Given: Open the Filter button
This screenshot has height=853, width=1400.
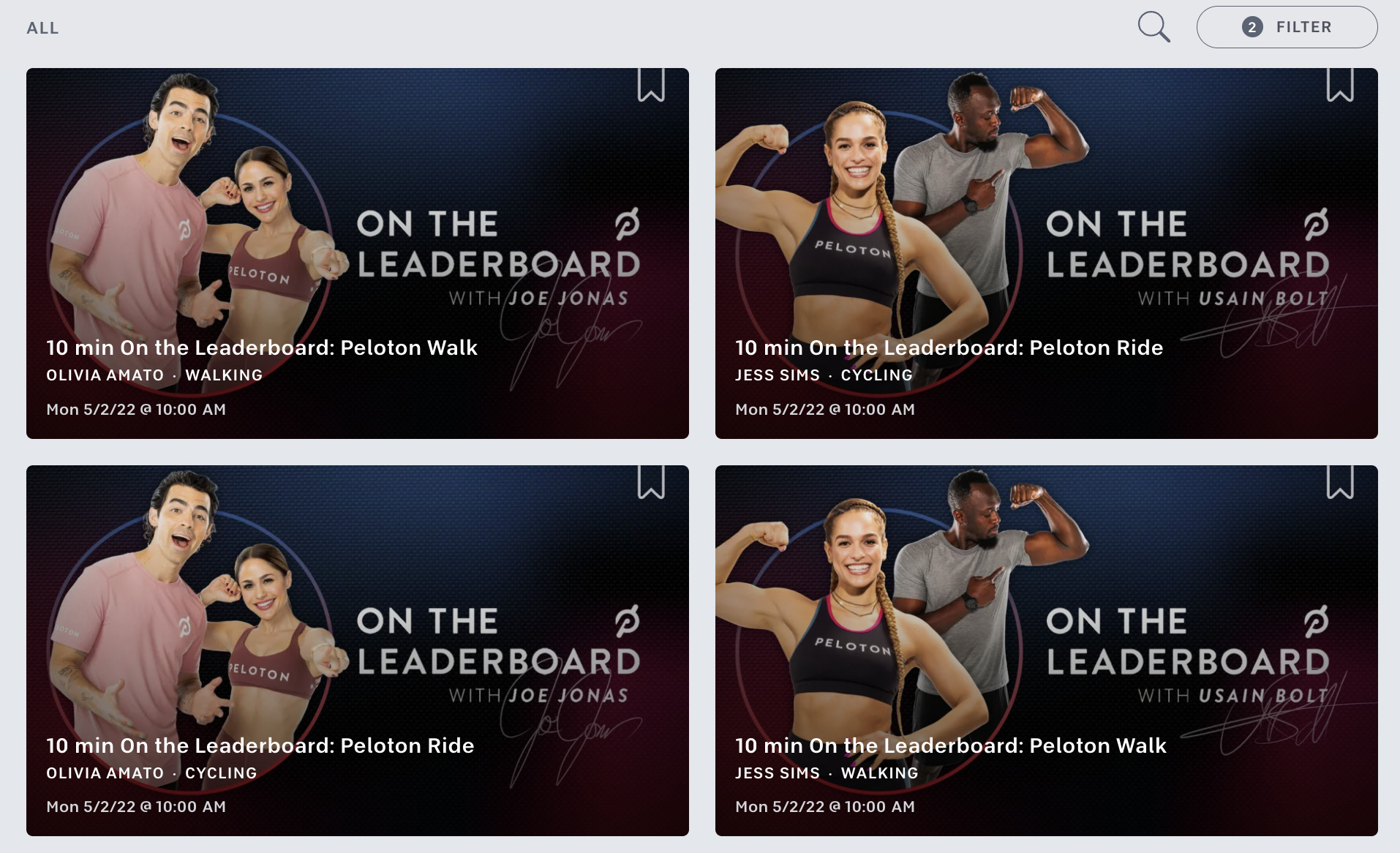Looking at the screenshot, I should click(x=1287, y=27).
